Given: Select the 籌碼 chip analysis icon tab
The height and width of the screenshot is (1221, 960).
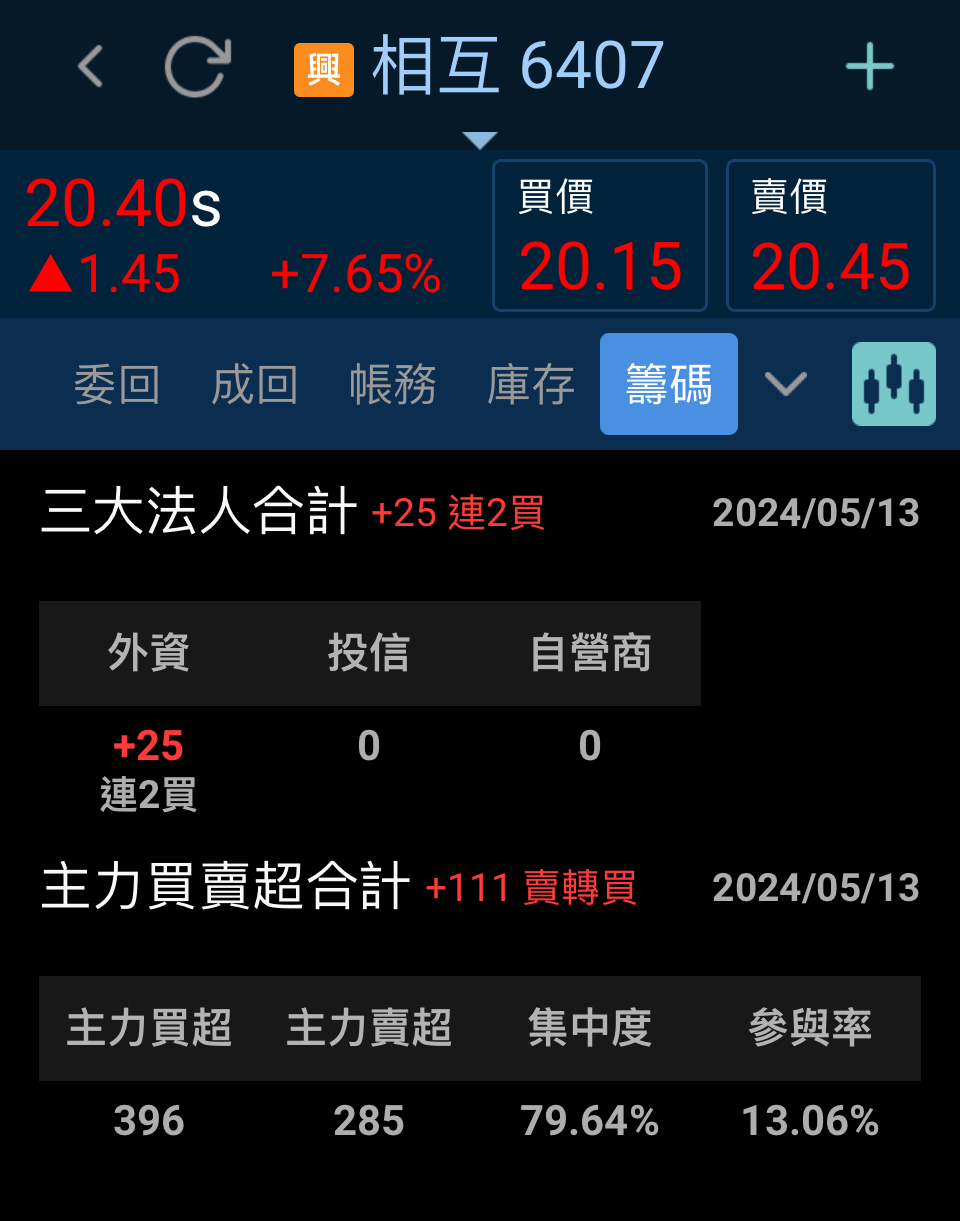Looking at the screenshot, I should tap(668, 383).
